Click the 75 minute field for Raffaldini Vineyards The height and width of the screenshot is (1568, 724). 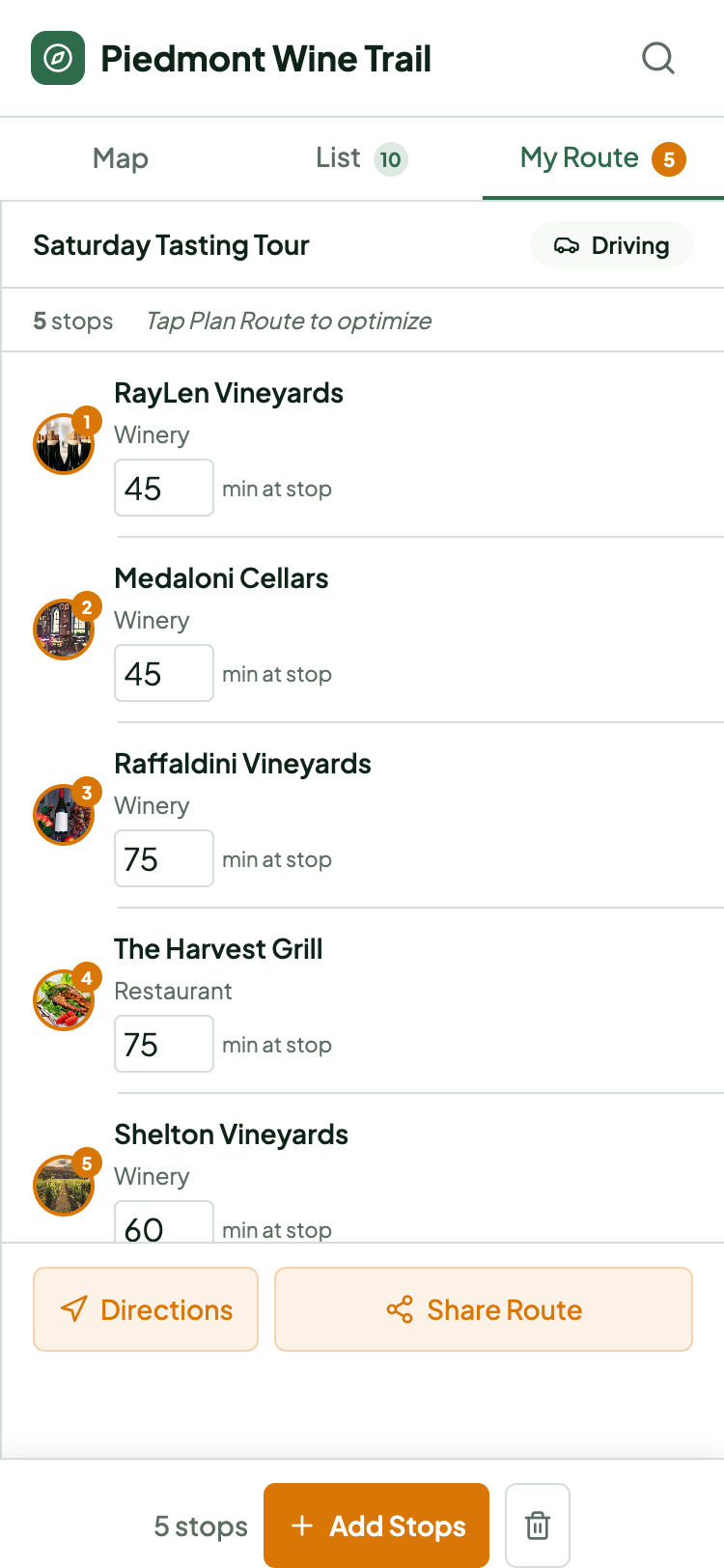164,858
